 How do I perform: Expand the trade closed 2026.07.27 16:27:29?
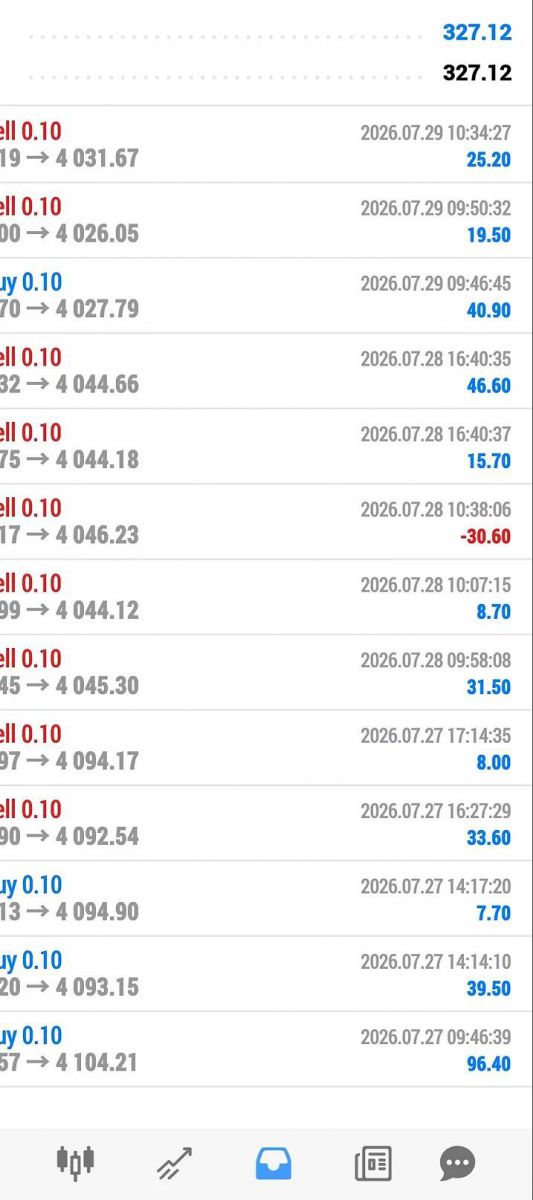pyautogui.click(x=266, y=824)
